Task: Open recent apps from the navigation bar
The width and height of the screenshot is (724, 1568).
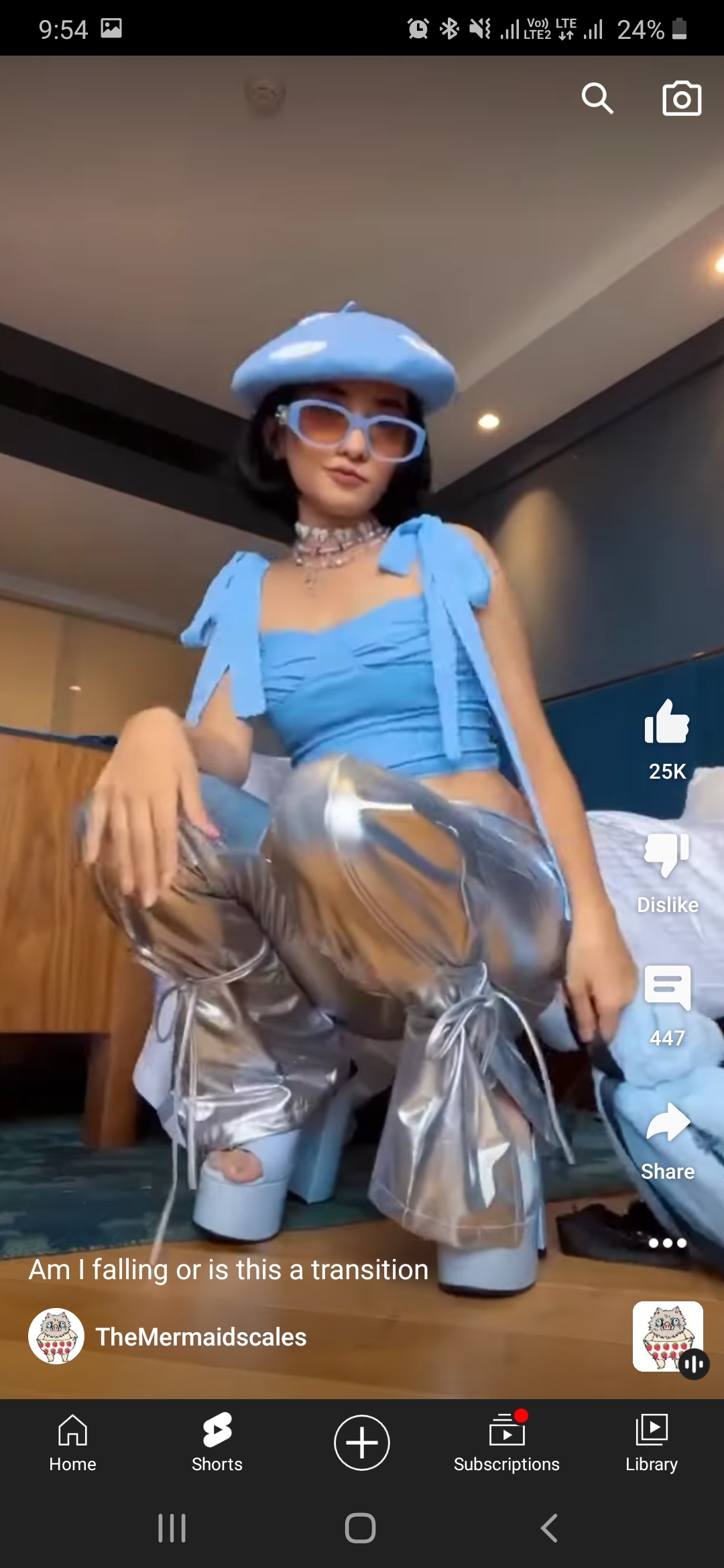Action: tap(172, 1528)
